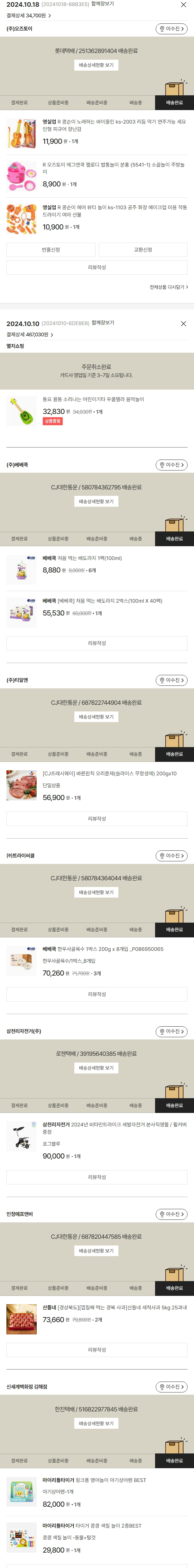This screenshot has width=194, height=1568.
Task: View delivery details for 한진택배 516822977845
Action: tap(97, 1424)
